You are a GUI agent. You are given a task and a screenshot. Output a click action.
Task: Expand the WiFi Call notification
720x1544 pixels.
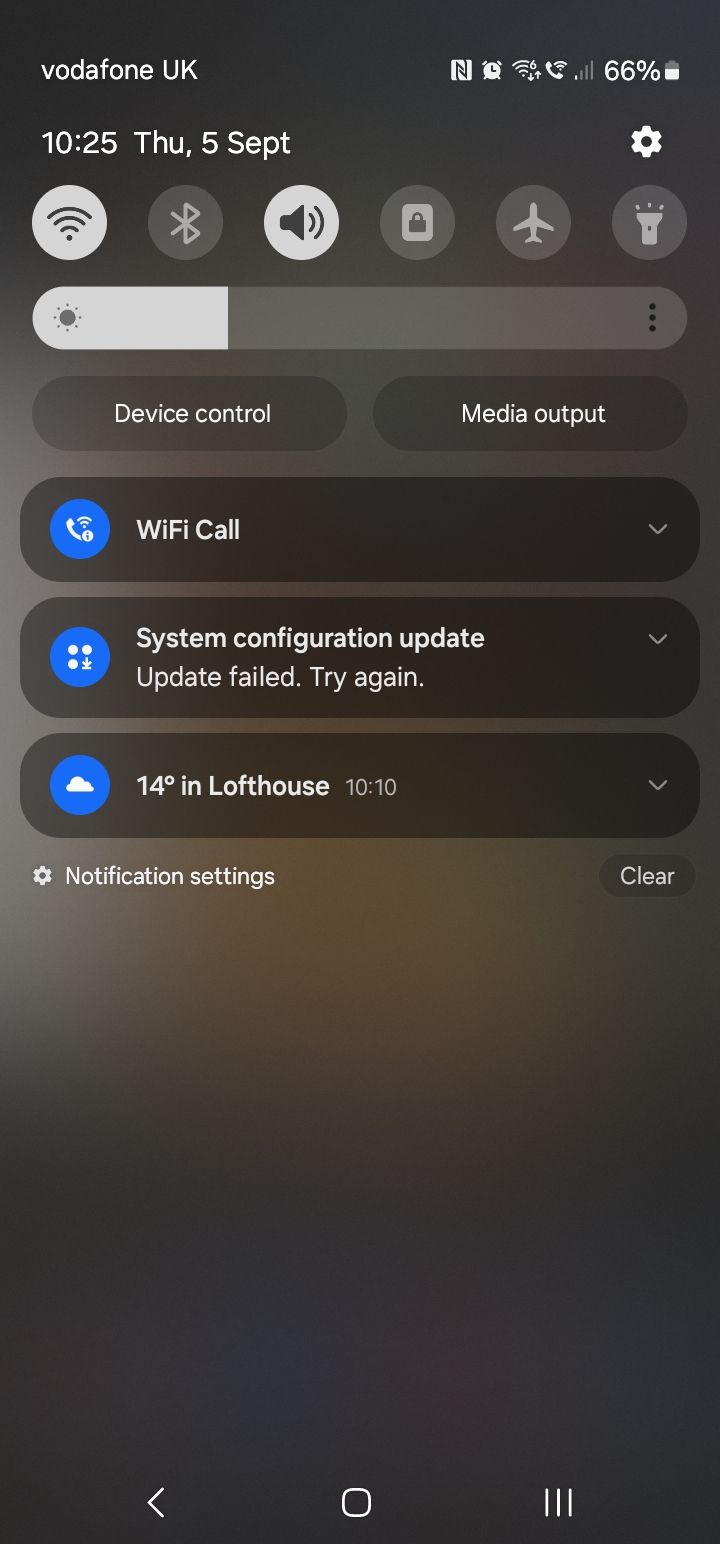click(657, 529)
